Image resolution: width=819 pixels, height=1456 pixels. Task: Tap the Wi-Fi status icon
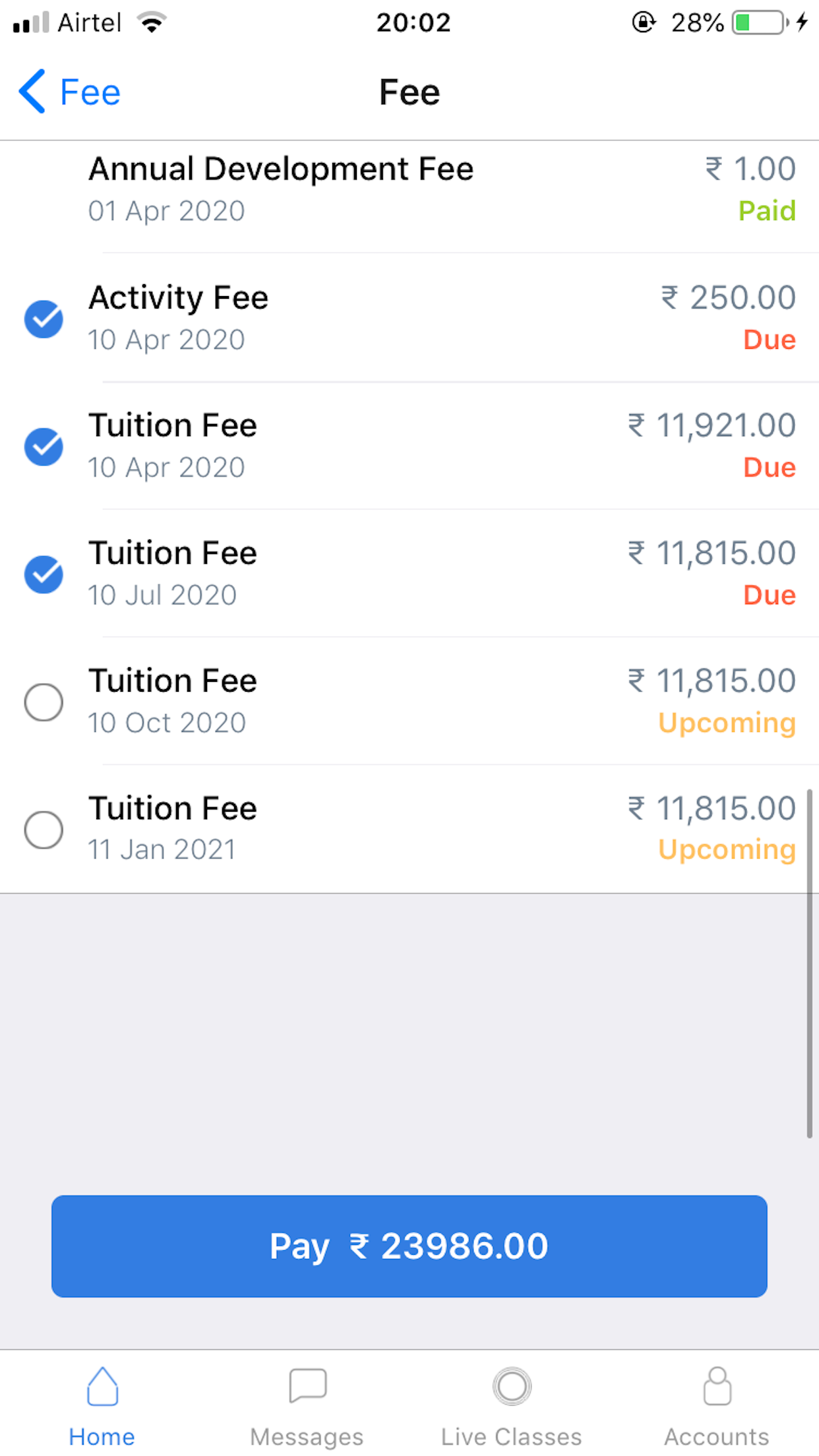coord(152,21)
